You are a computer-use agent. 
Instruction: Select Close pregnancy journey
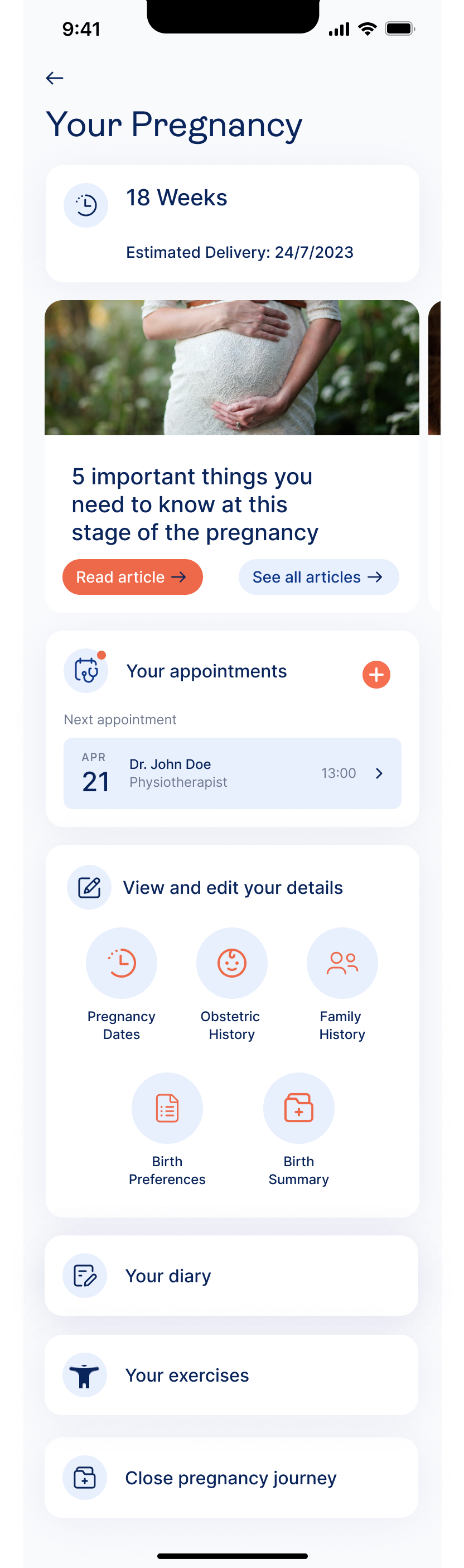[231, 1477]
